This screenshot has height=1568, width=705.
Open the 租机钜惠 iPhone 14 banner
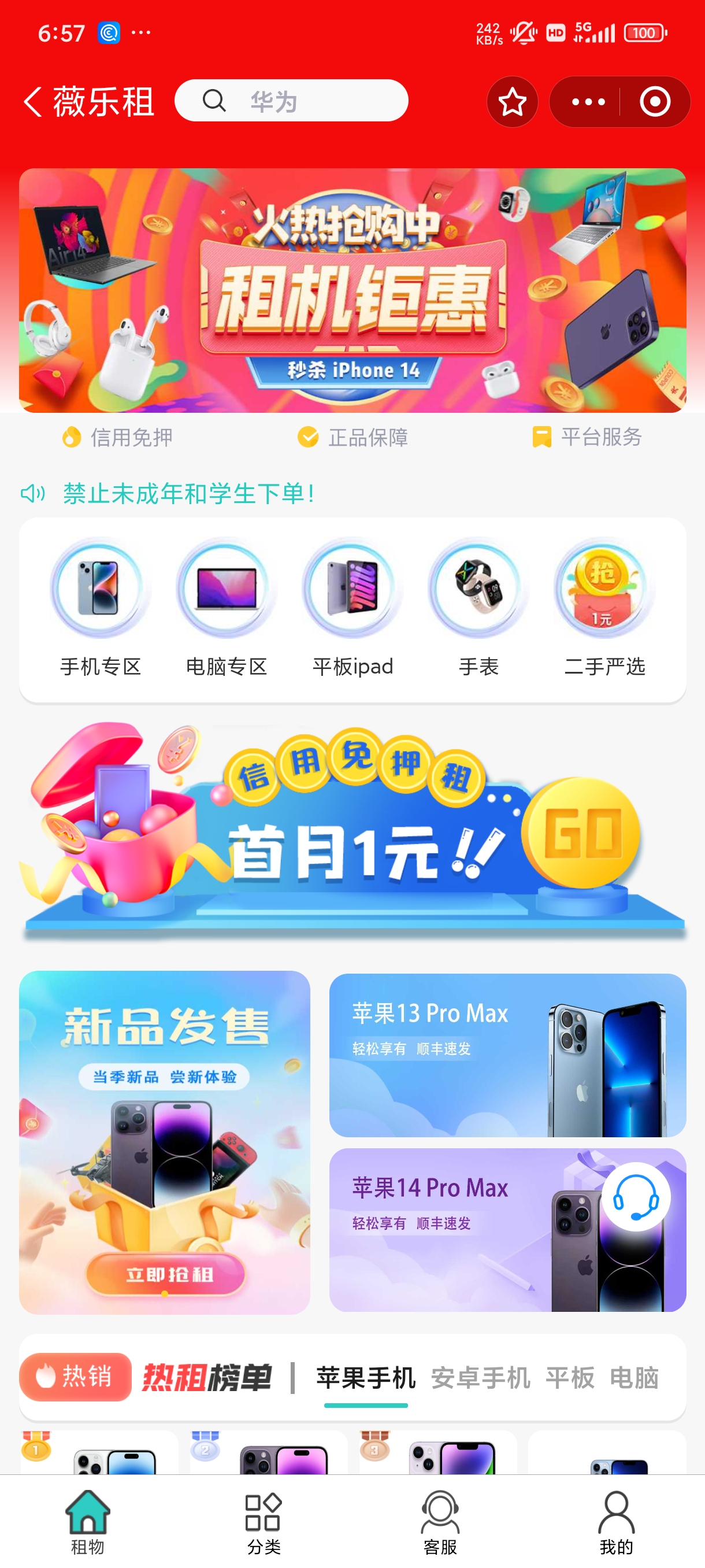[352, 290]
